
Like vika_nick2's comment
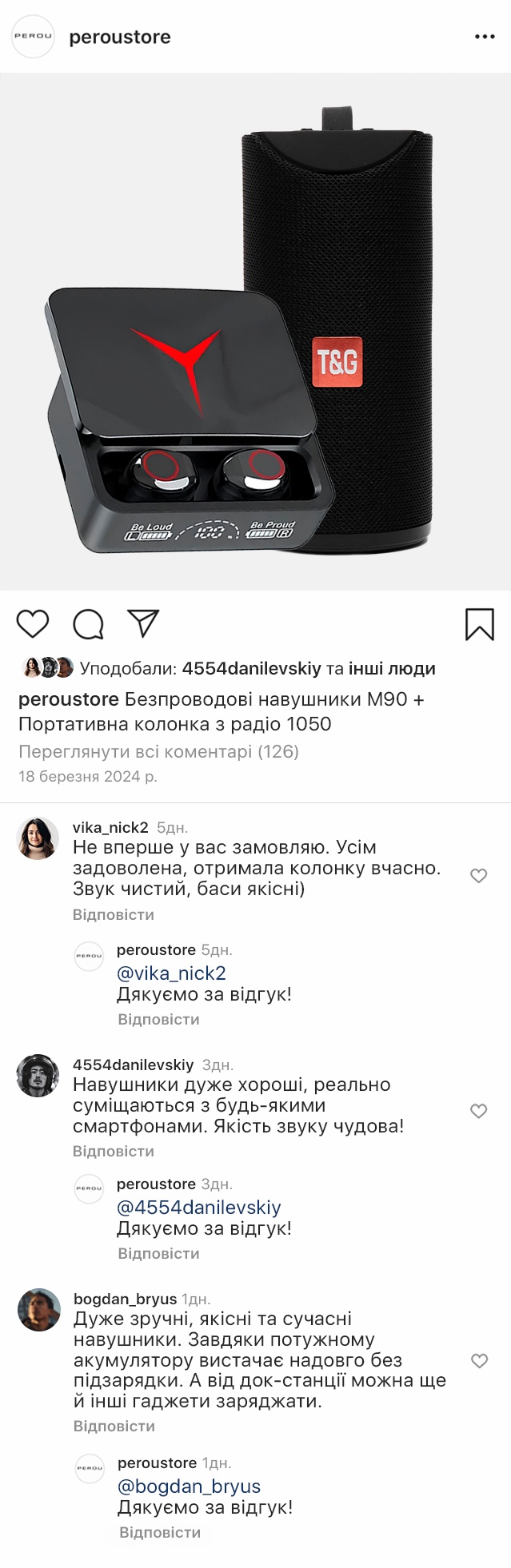tap(479, 876)
